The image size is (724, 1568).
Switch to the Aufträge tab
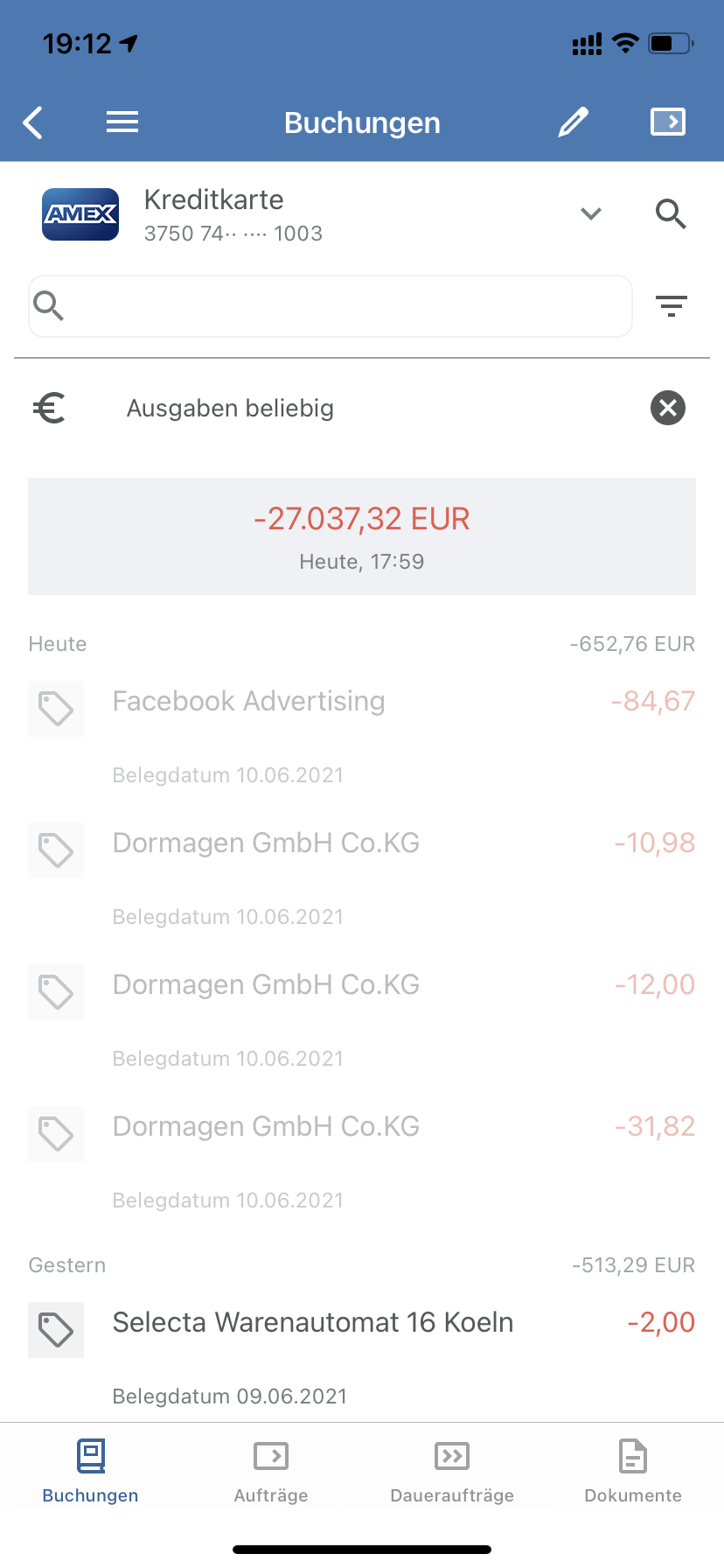pos(271,1472)
